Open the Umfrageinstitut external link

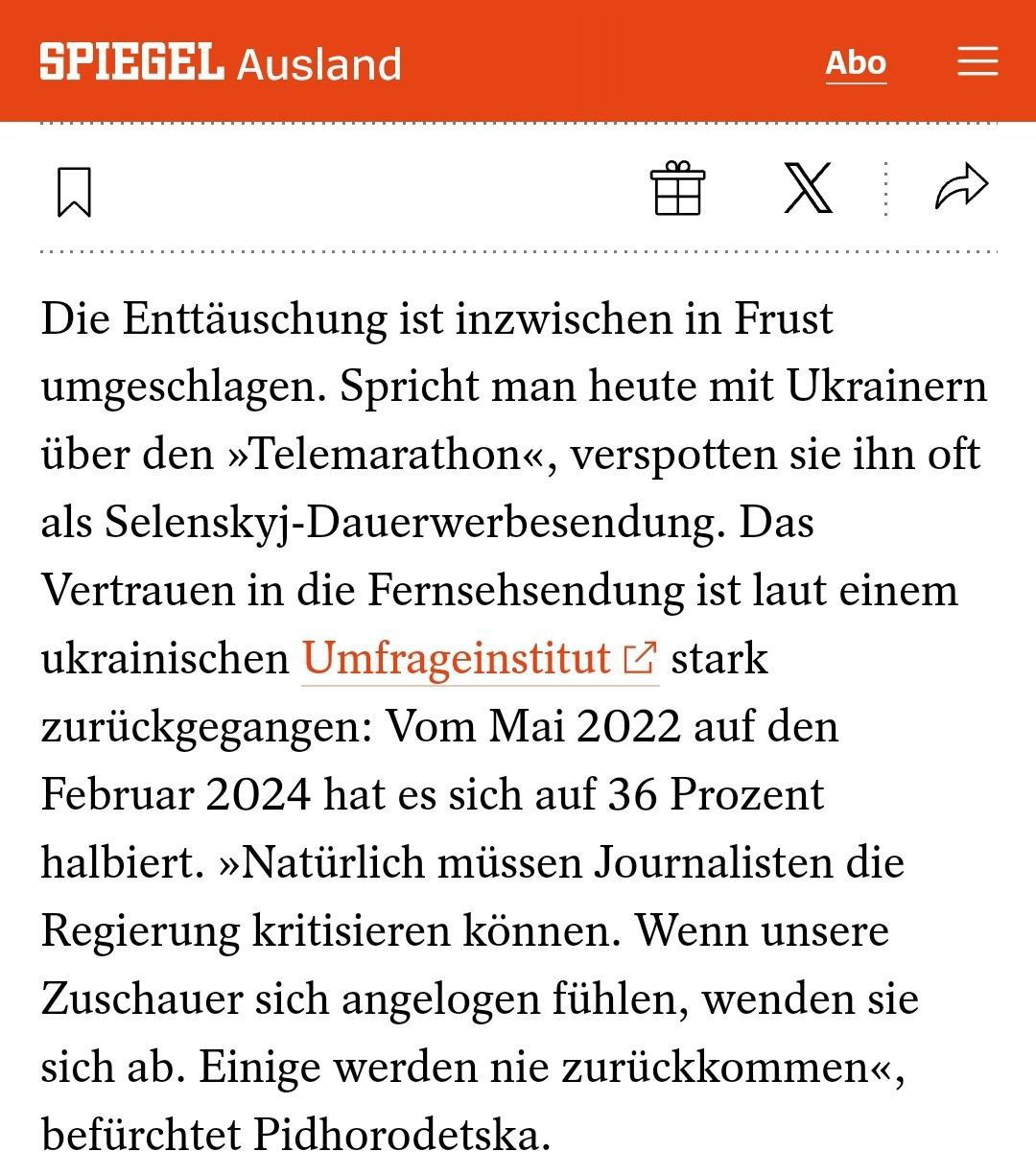479,659
